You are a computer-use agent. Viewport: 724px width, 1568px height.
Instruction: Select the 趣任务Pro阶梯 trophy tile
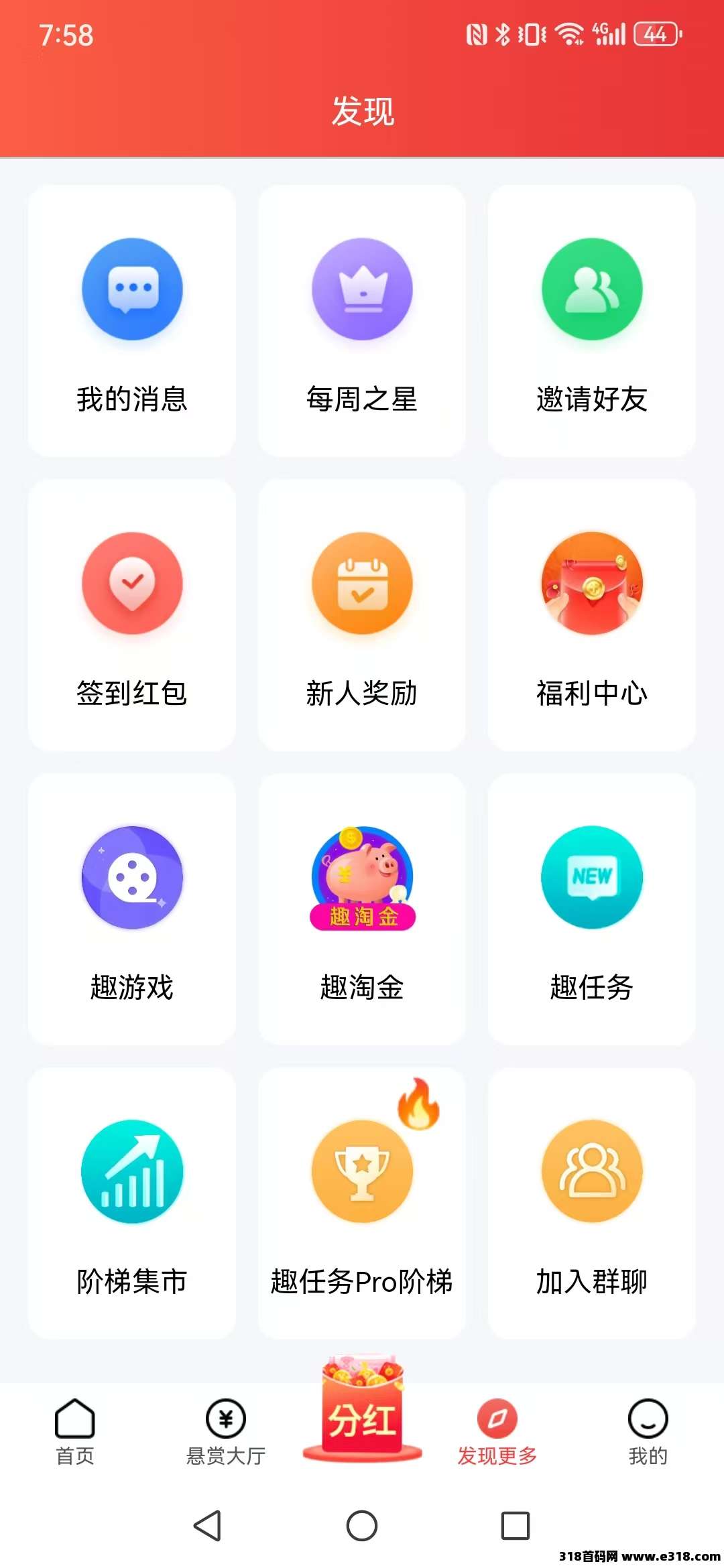[362, 1203]
